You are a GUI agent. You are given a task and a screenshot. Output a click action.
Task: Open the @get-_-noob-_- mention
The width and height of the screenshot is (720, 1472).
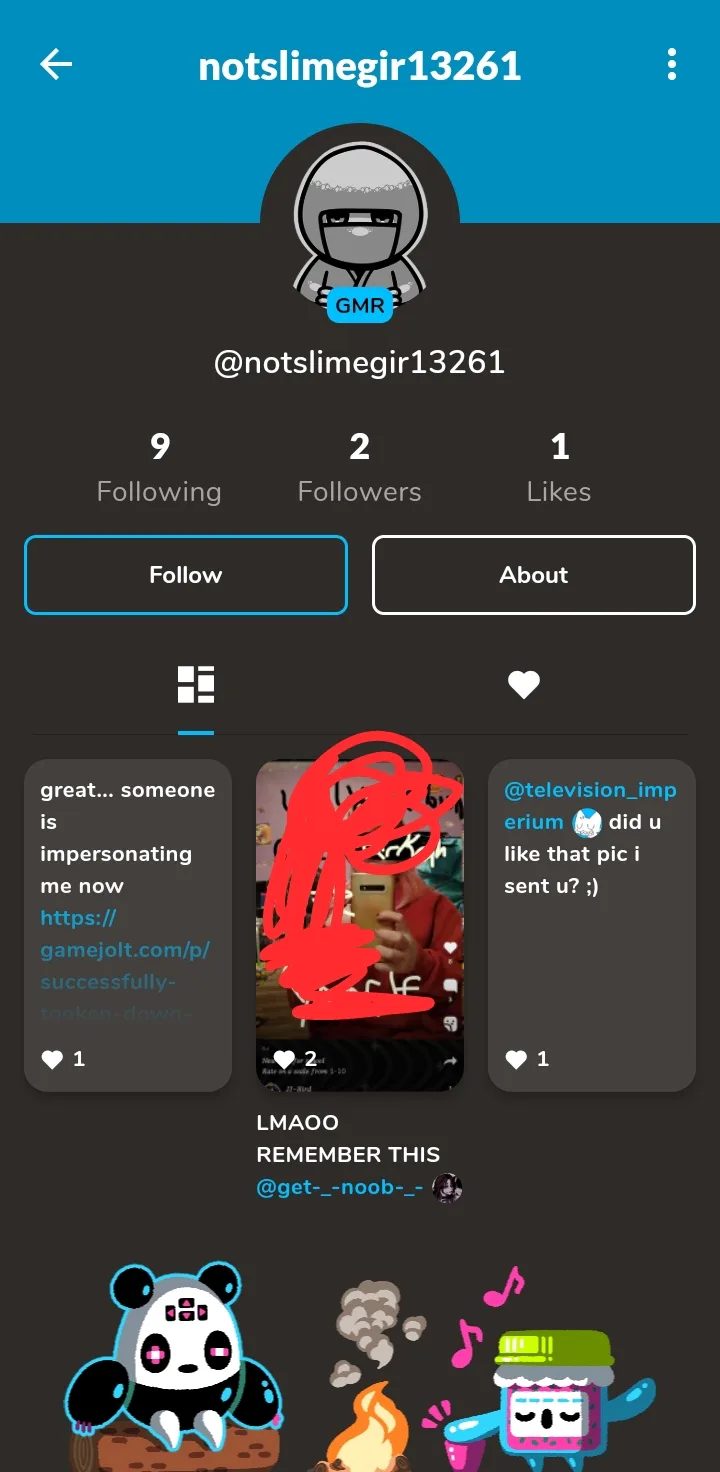point(340,1187)
